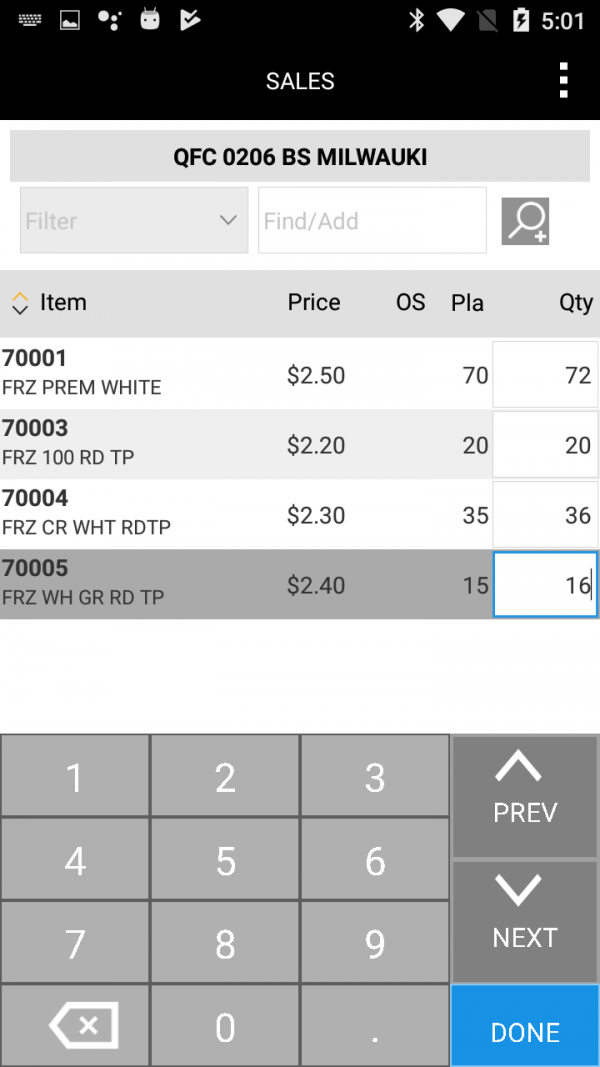Screen dimensions: 600x1067
Task: Enter digit 9 on keypad
Action: coord(375,942)
